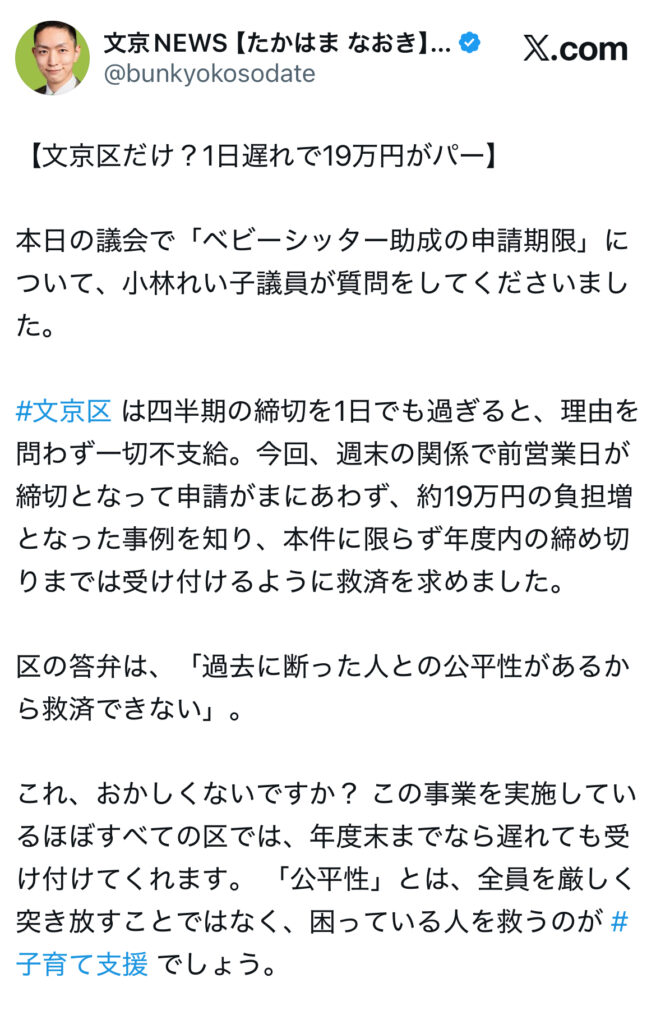Open the #文京区 hashtag
This screenshot has height=1024, width=656.
click(64, 410)
